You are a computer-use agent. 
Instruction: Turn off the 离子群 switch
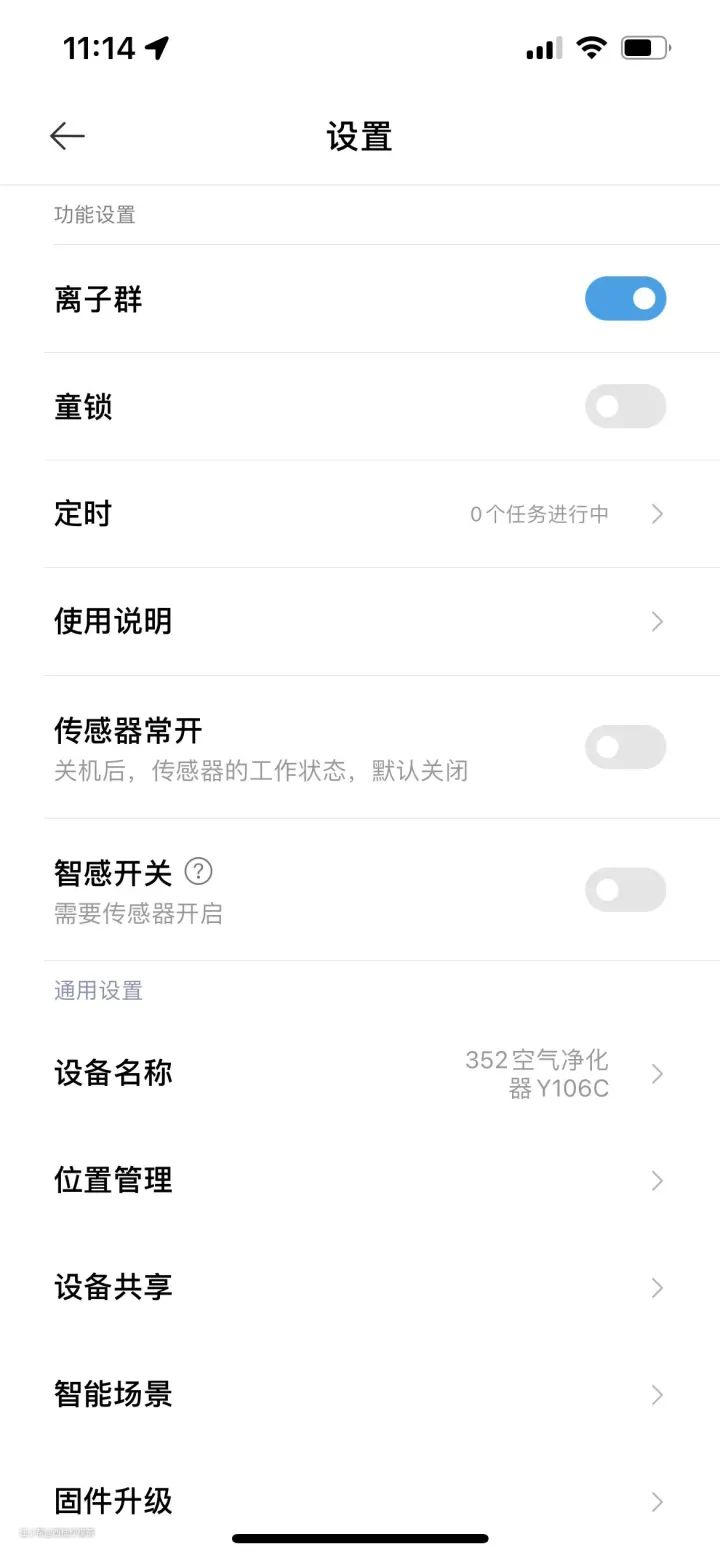[625, 298]
